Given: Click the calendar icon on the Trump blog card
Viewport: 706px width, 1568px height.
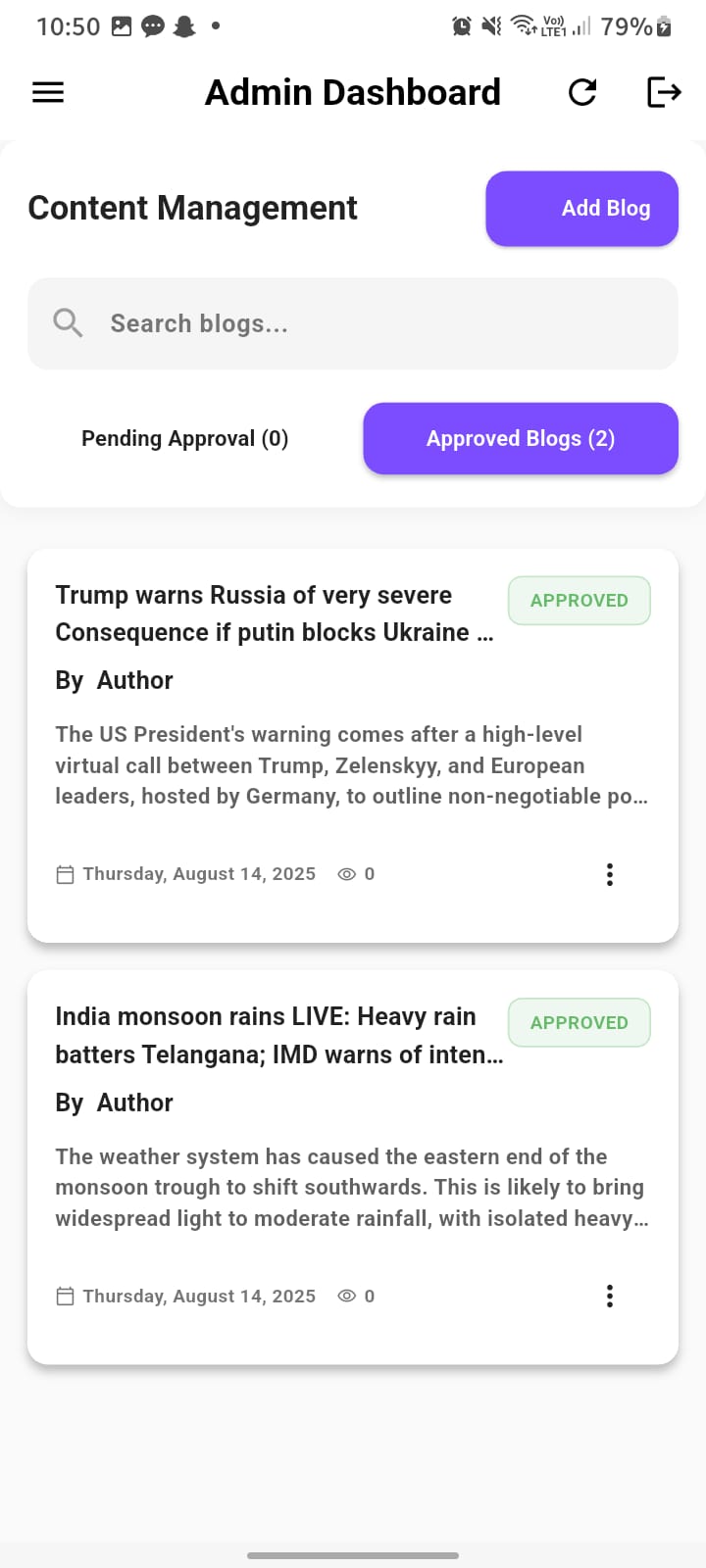Looking at the screenshot, I should (x=65, y=873).
